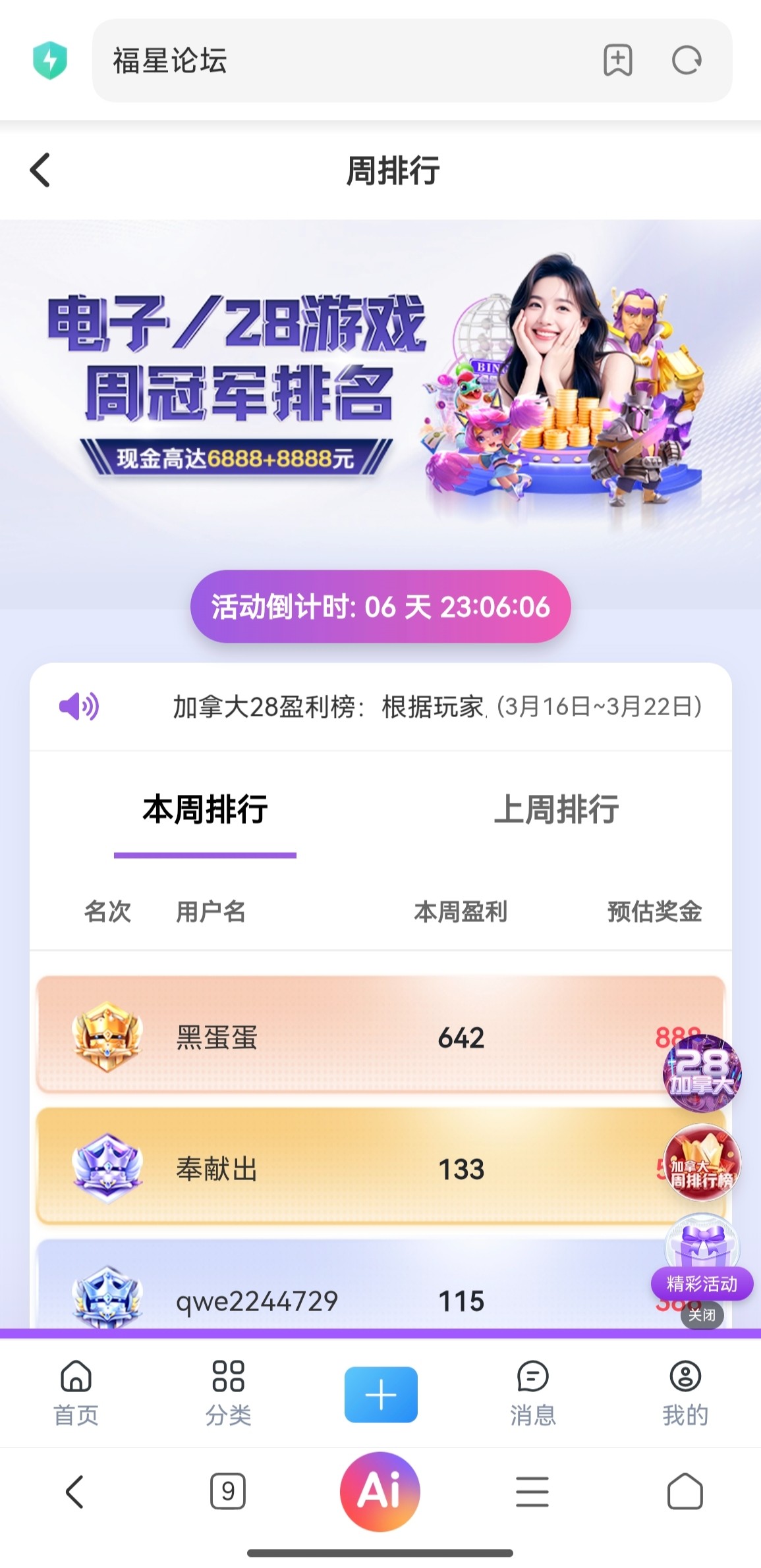This screenshot has height=1568, width=761.
Task: Dismiss the floating shortcuts with 关闭
Action: pos(702,1315)
